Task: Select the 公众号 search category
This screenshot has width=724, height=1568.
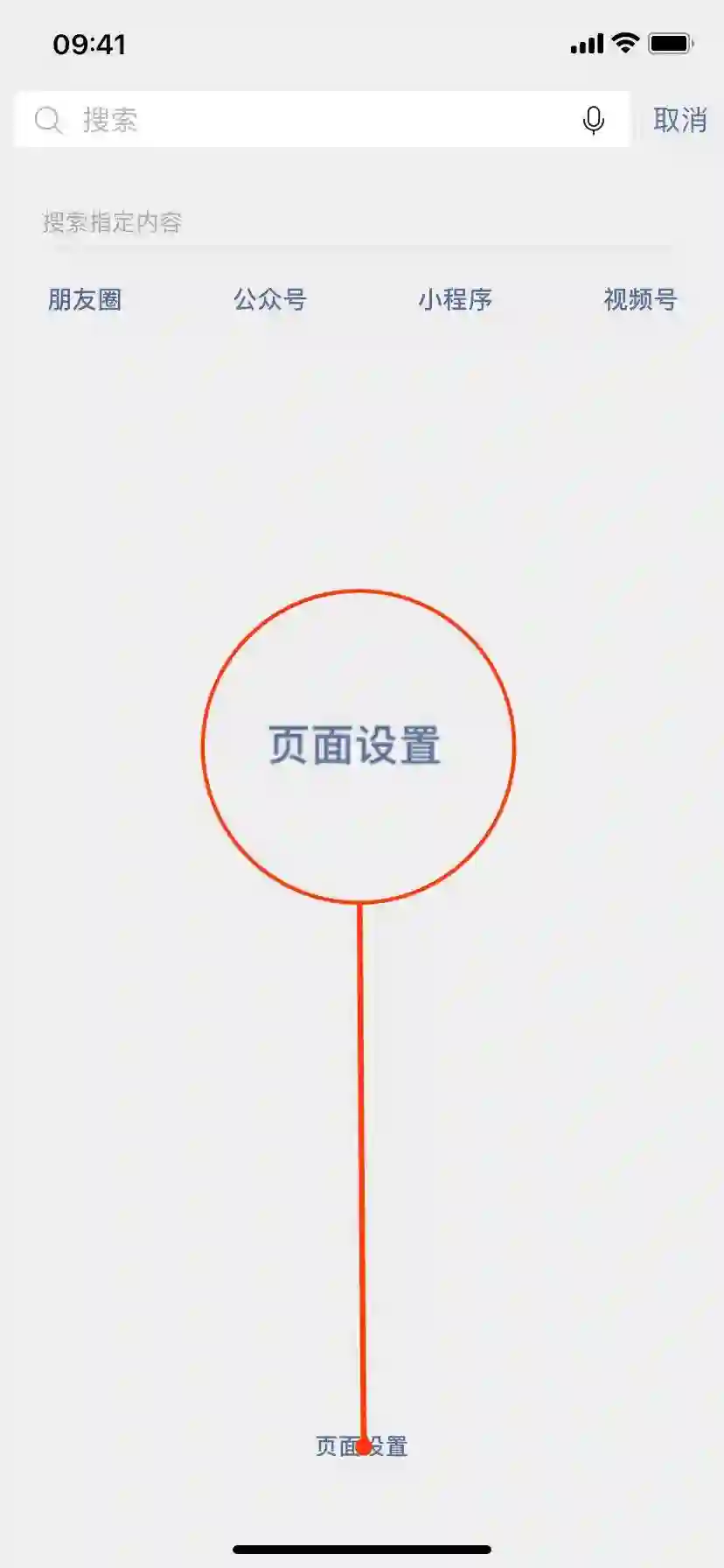Action: point(270,300)
